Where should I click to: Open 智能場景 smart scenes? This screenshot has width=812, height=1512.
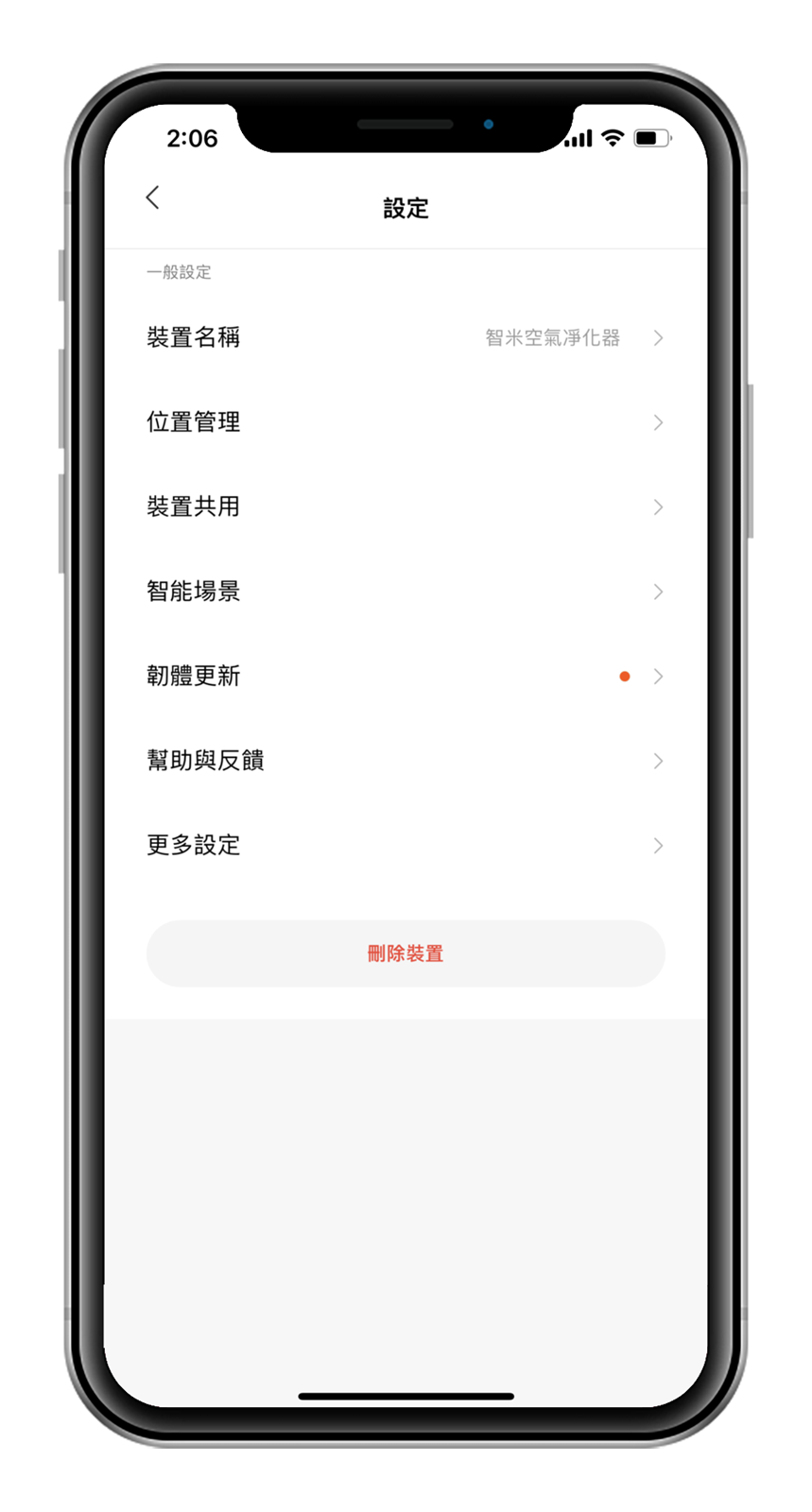405,592
